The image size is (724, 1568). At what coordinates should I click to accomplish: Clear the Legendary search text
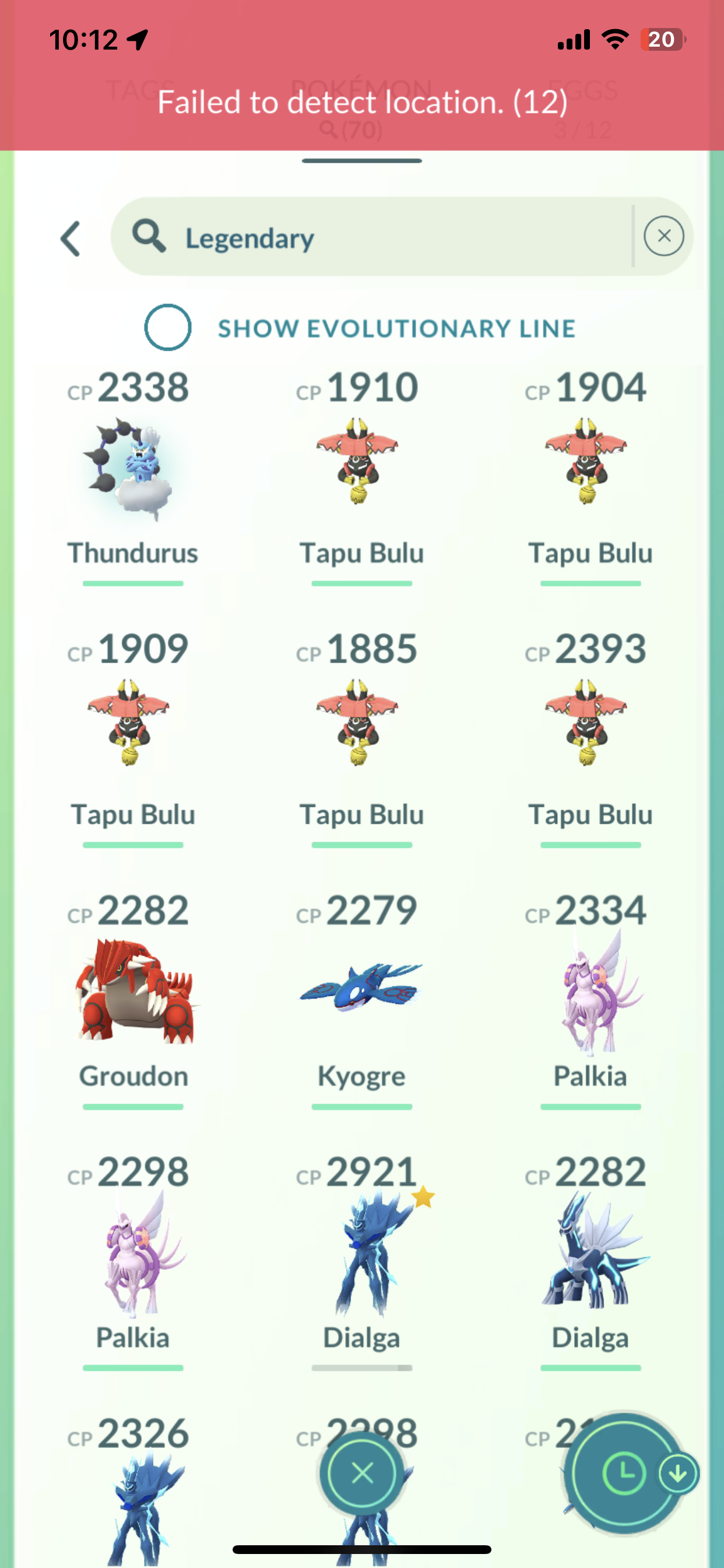pyautogui.click(x=664, y=236)
